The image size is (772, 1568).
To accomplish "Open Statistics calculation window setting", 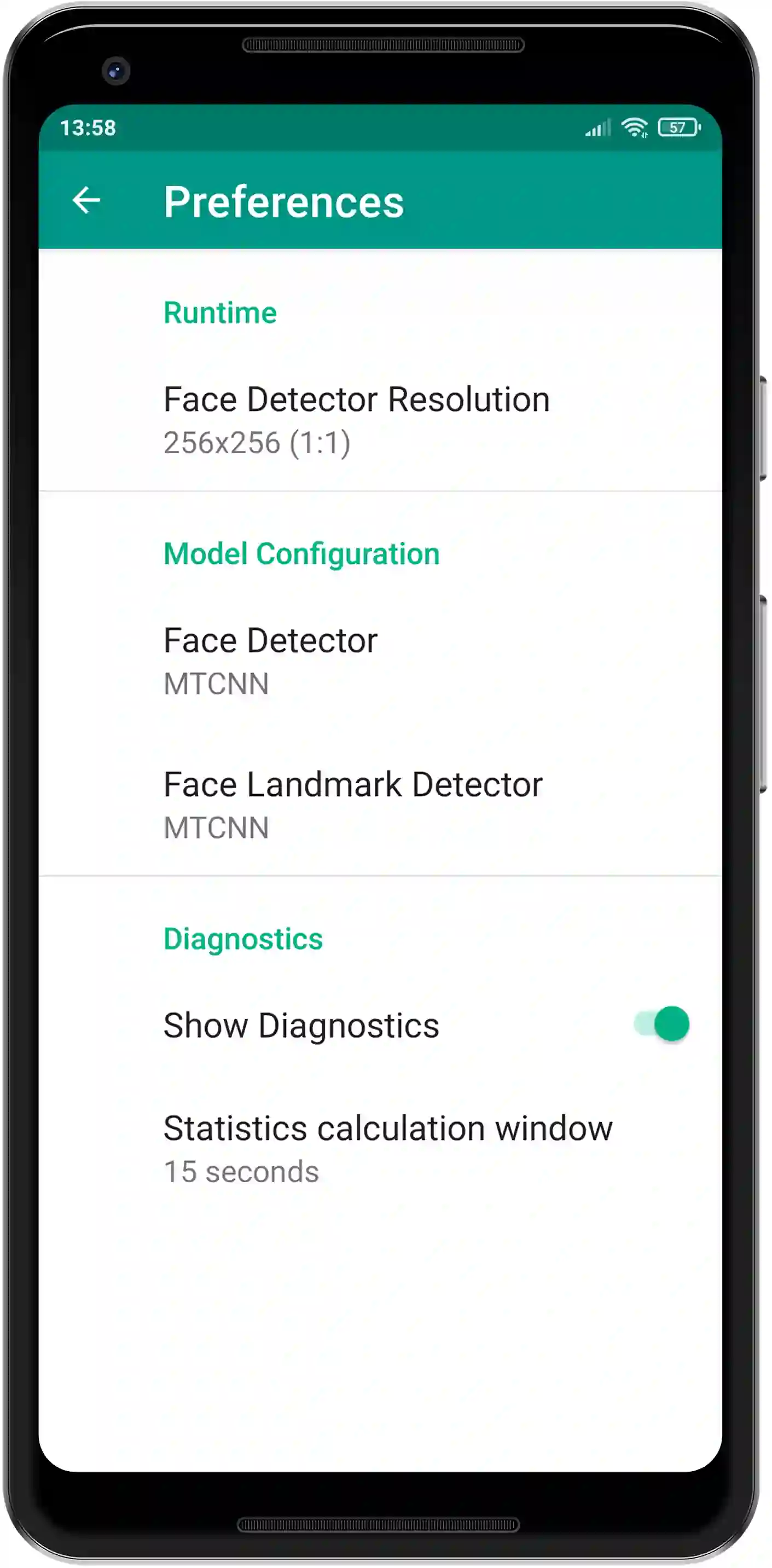I will pyautogui.click(x=387, y=1149).
